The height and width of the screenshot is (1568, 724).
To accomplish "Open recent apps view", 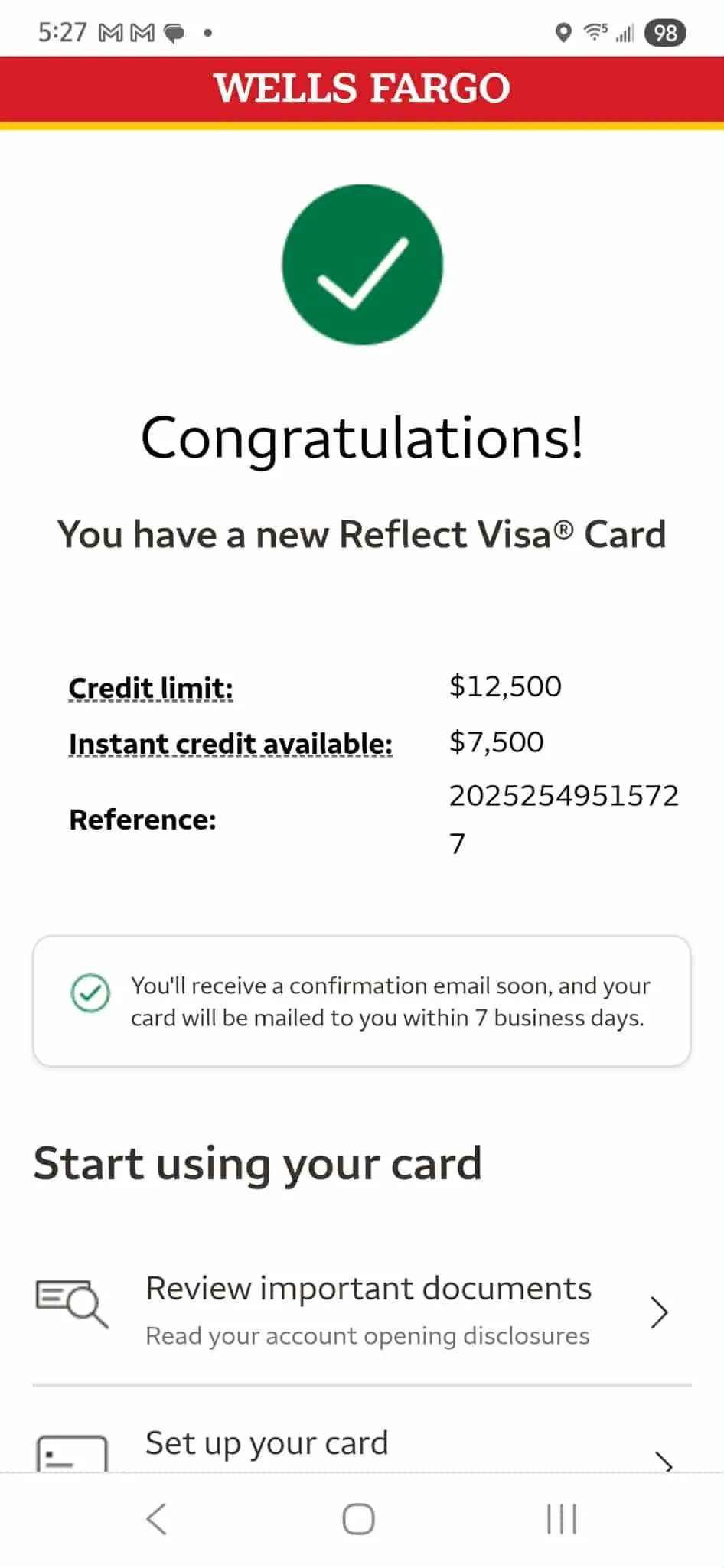I will pos(561,1519).
